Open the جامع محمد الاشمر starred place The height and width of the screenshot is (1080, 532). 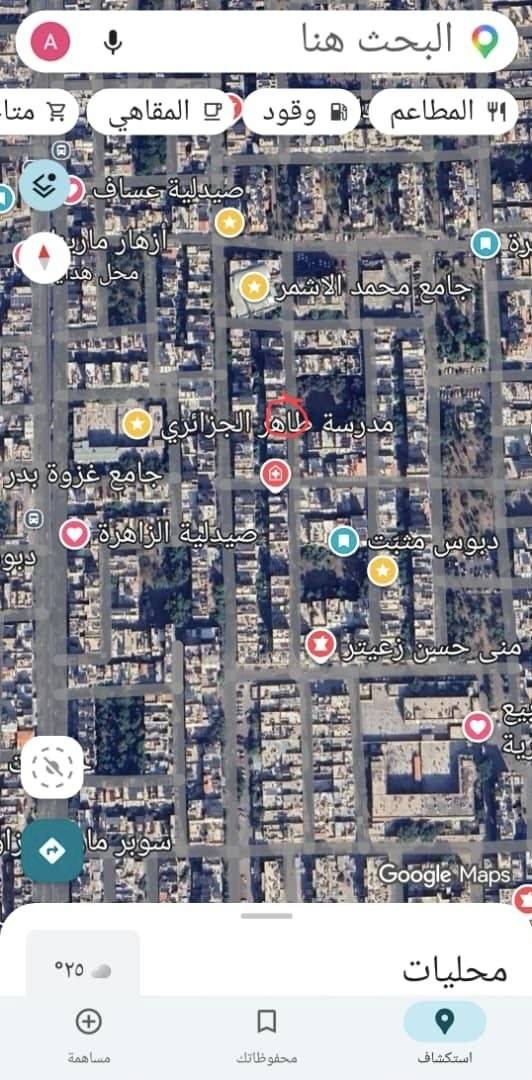(x=254, y=287)
